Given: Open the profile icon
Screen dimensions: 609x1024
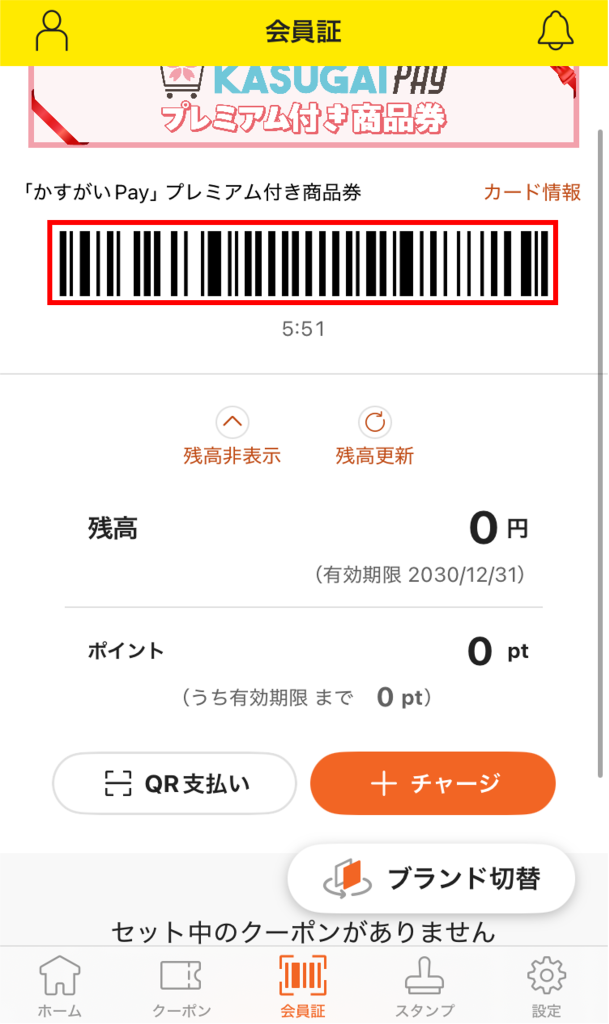Looking at the screenshot, I should tap(51, 32).
